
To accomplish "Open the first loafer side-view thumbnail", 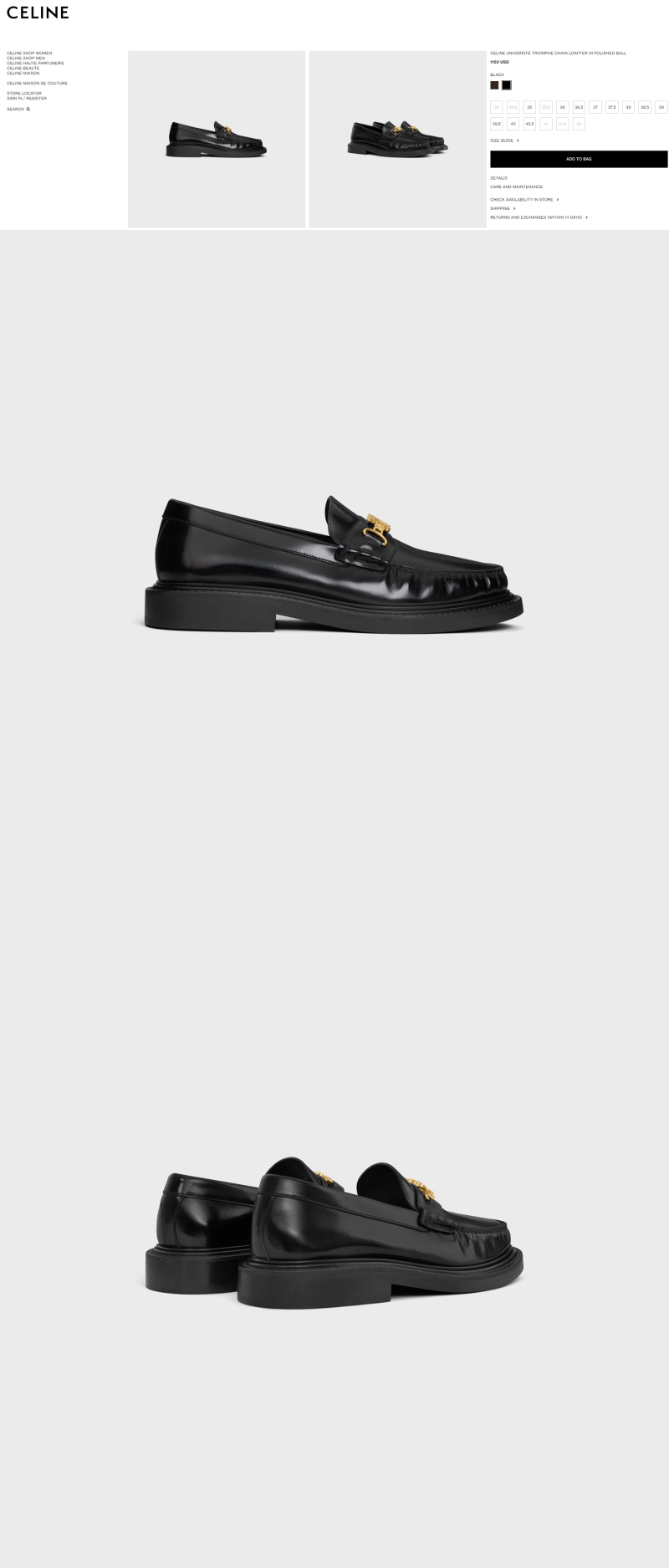I will [217, 140].
